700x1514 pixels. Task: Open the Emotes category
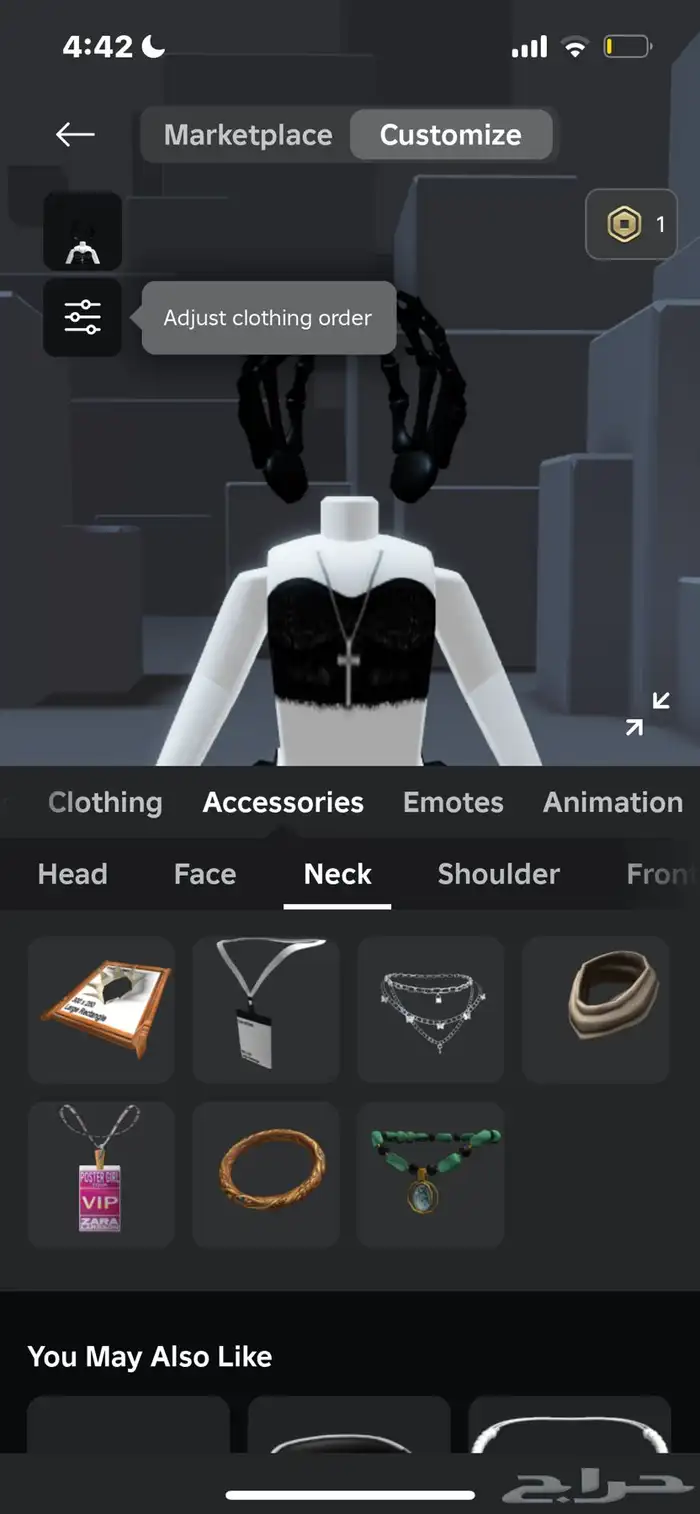(x=453, y=802)
